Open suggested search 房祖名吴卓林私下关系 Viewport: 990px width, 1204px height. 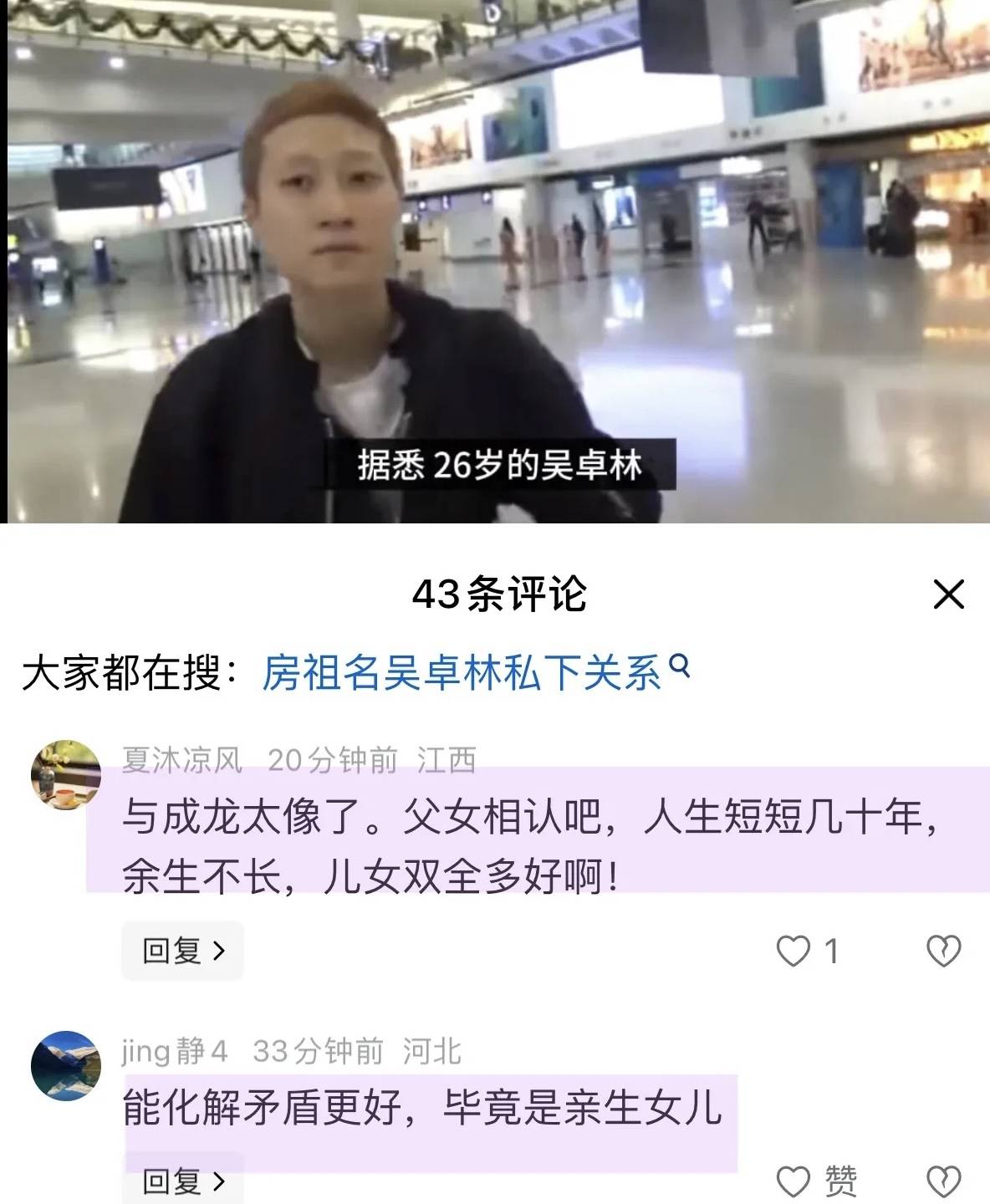(x=475, y=672)
